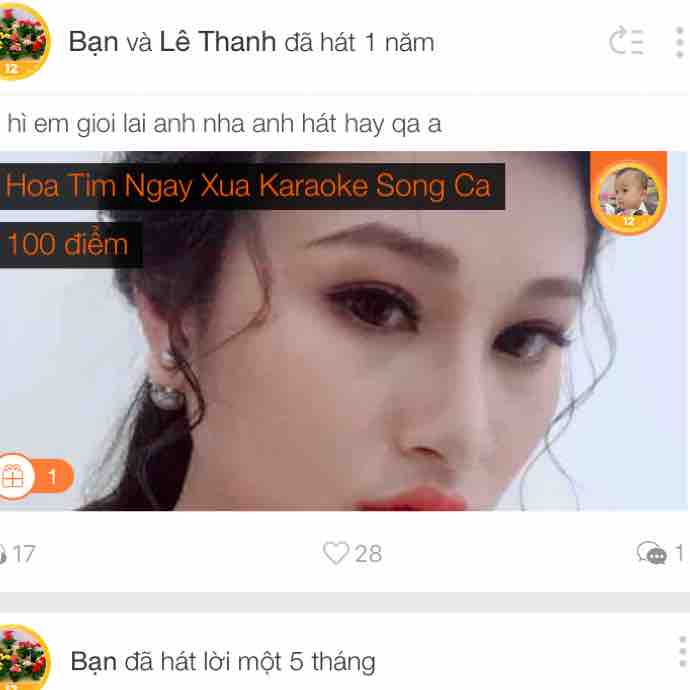
Task: Open the Lê Thanh profile link
Action: [217, 42]
